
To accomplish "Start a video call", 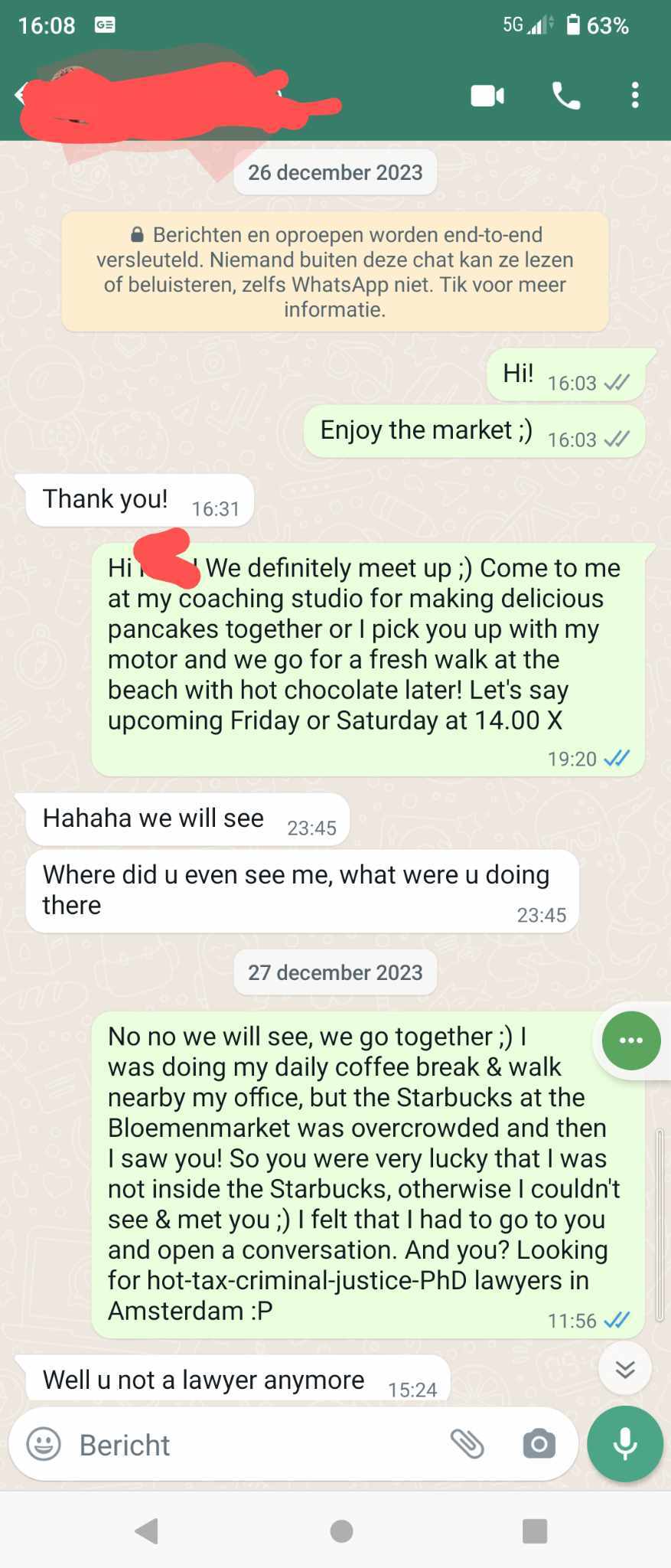I will 487,96.
